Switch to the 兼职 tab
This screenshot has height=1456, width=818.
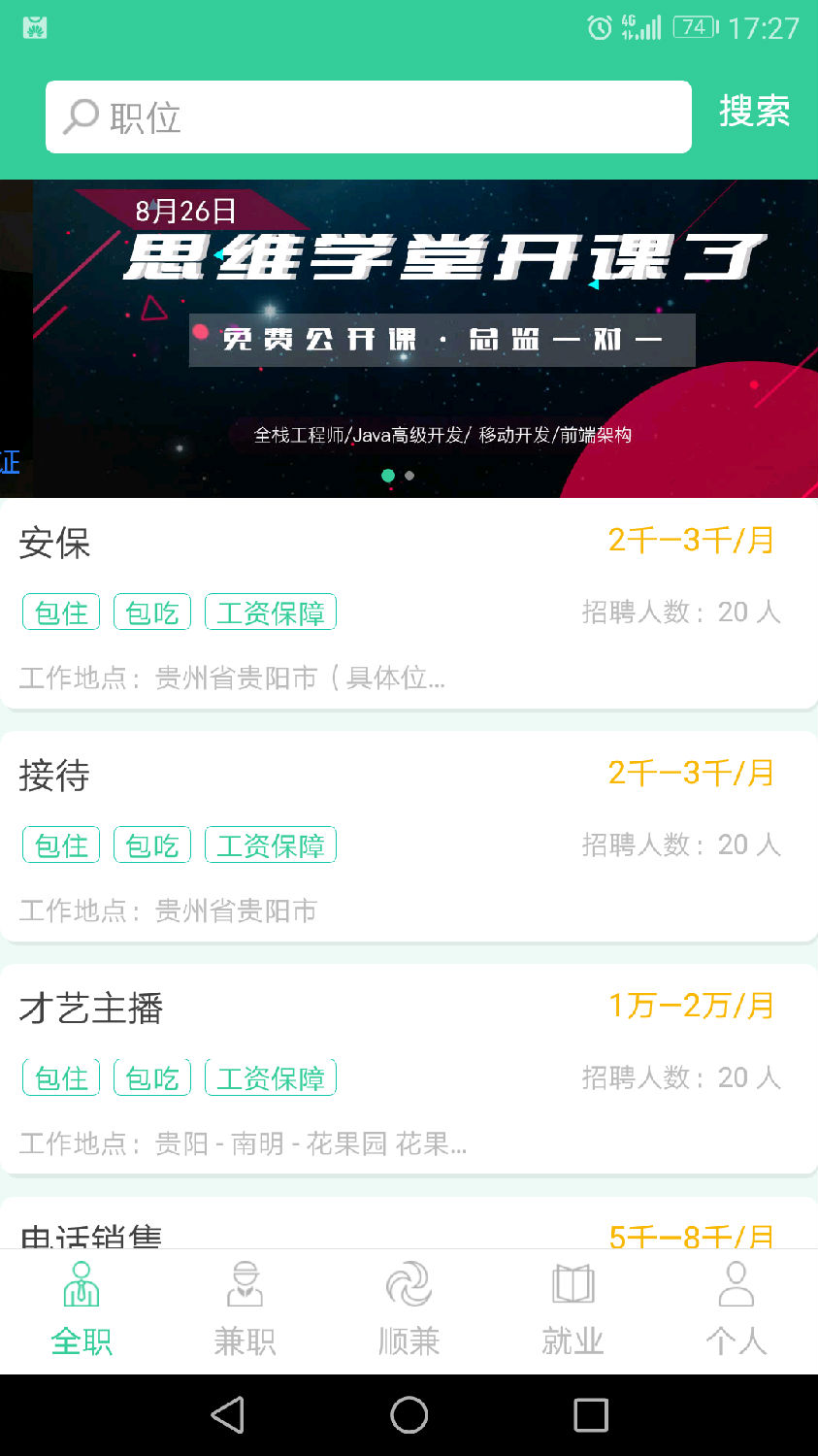pos(245,1310)
